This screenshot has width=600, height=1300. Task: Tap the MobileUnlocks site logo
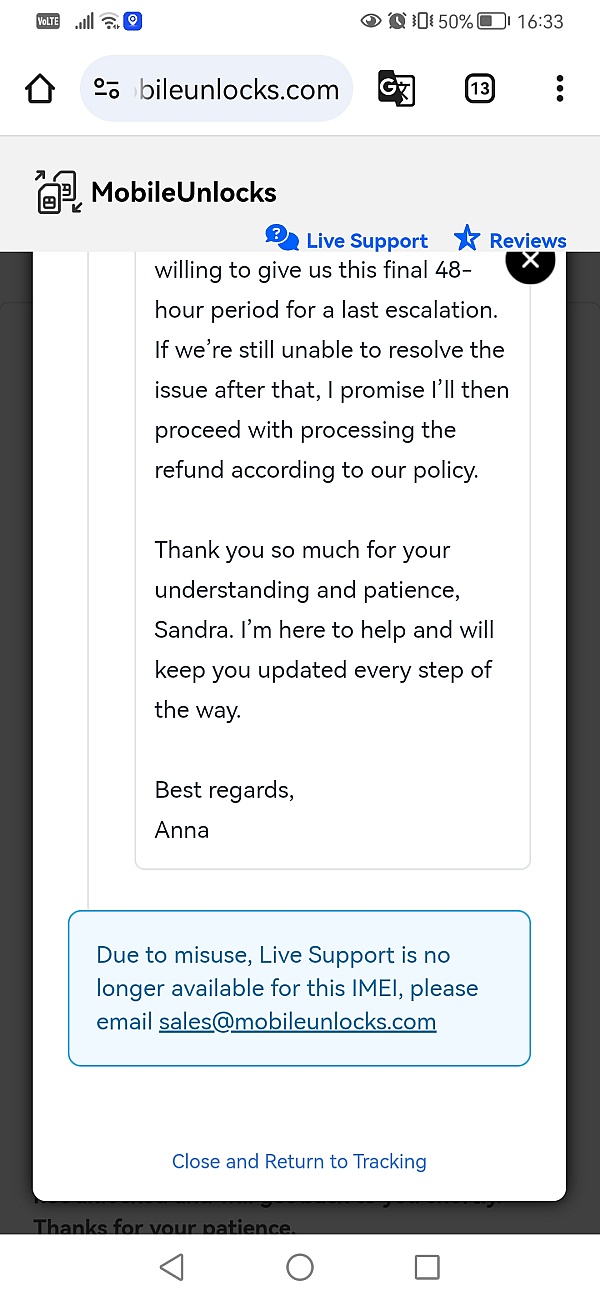pos(155,192)
